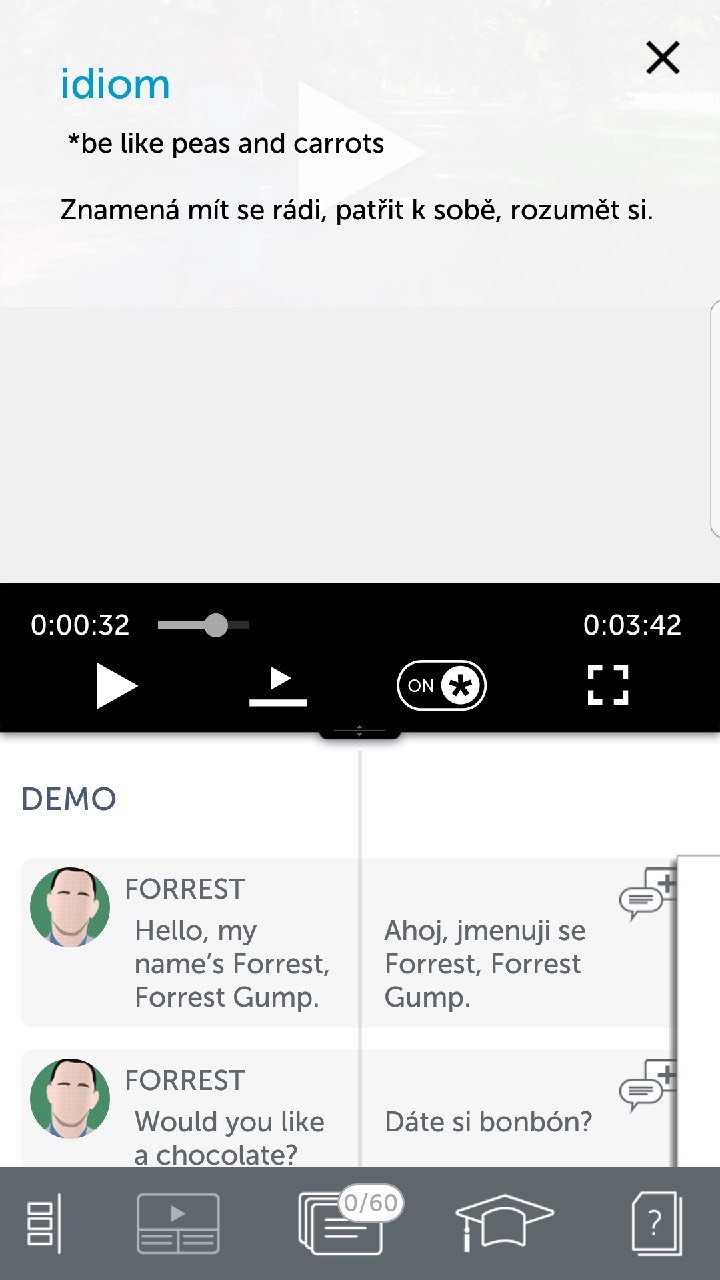Tap the play-line-by-line button
Screen dimensions: 720x1280
tap(278, 687)
